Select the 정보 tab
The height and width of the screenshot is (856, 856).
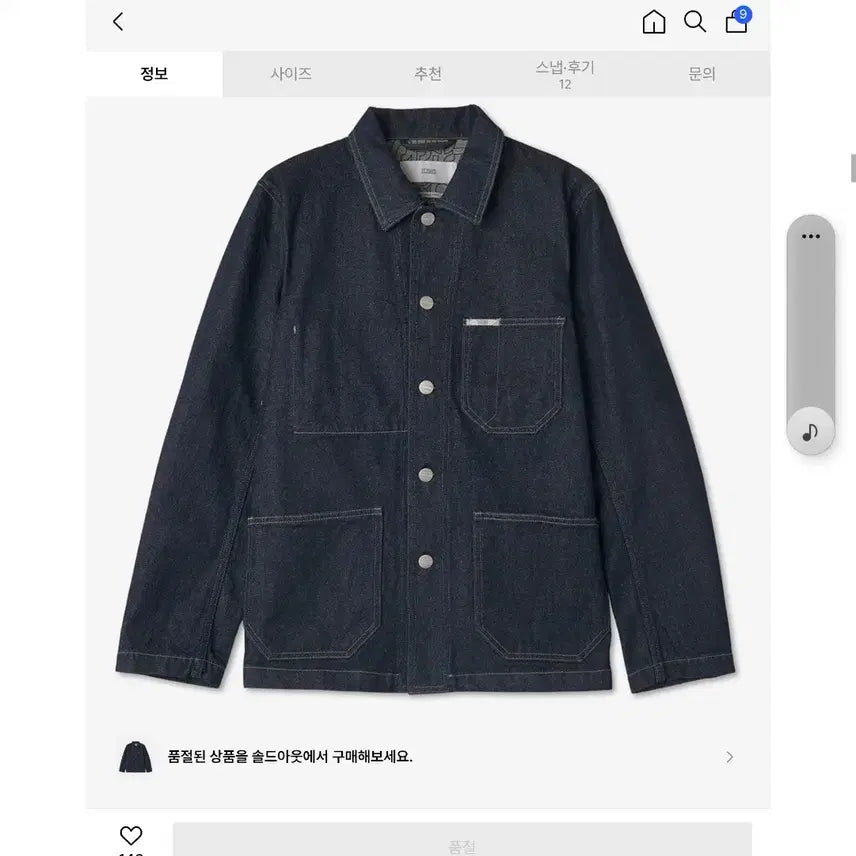154,74
